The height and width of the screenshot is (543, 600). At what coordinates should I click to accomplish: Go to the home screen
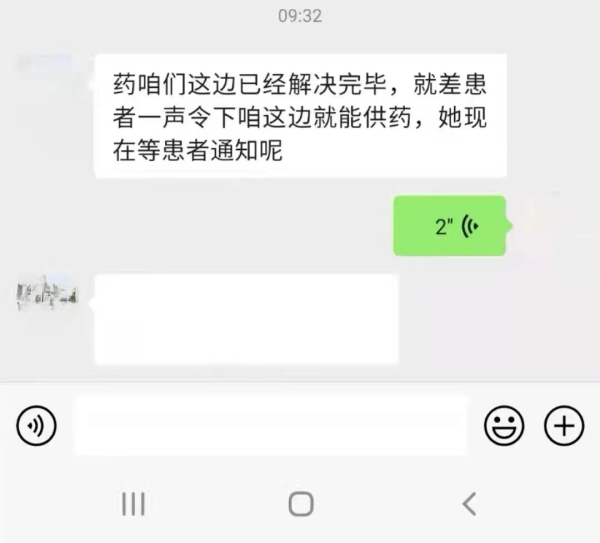(300, 503)
